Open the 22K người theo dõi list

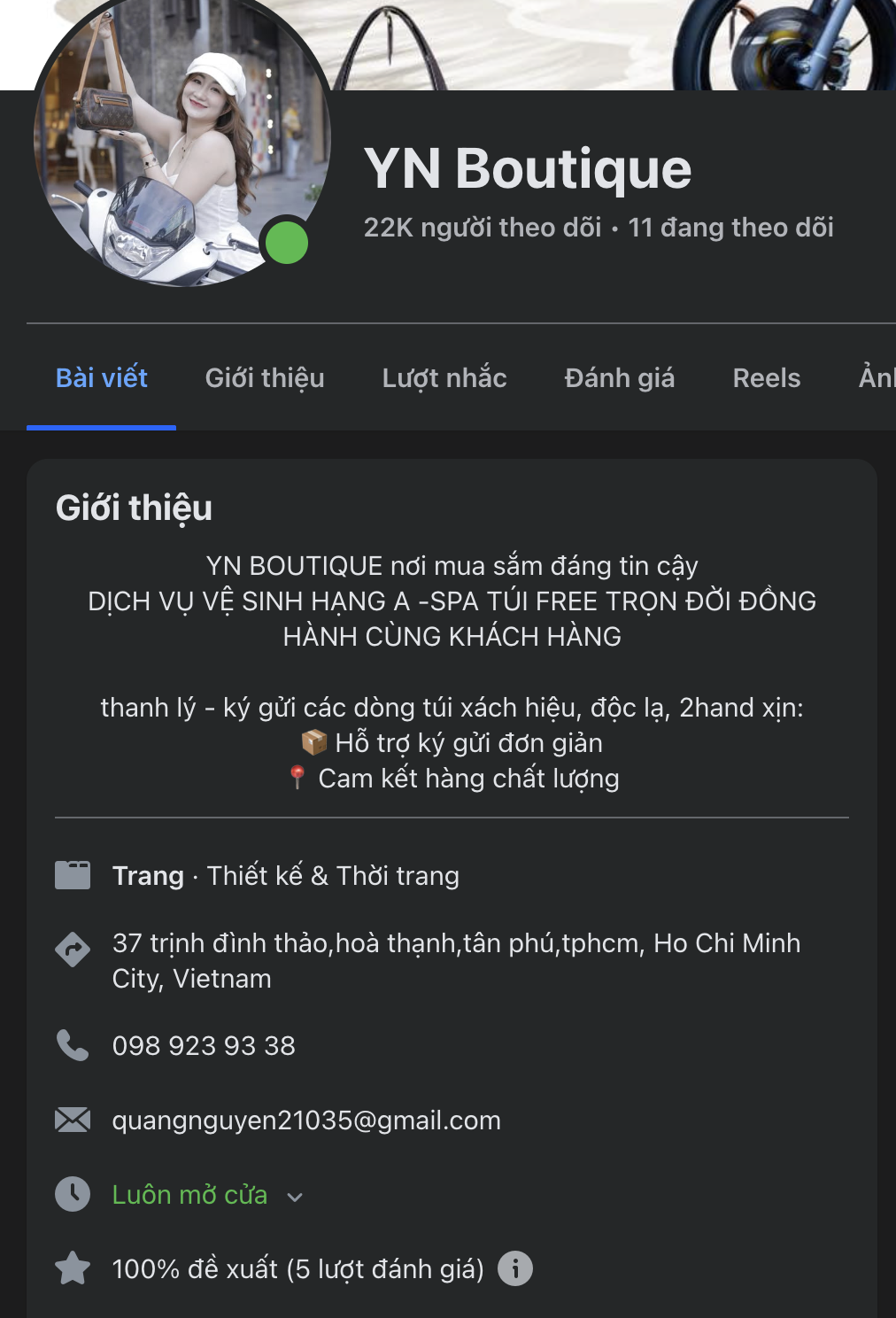483,228
